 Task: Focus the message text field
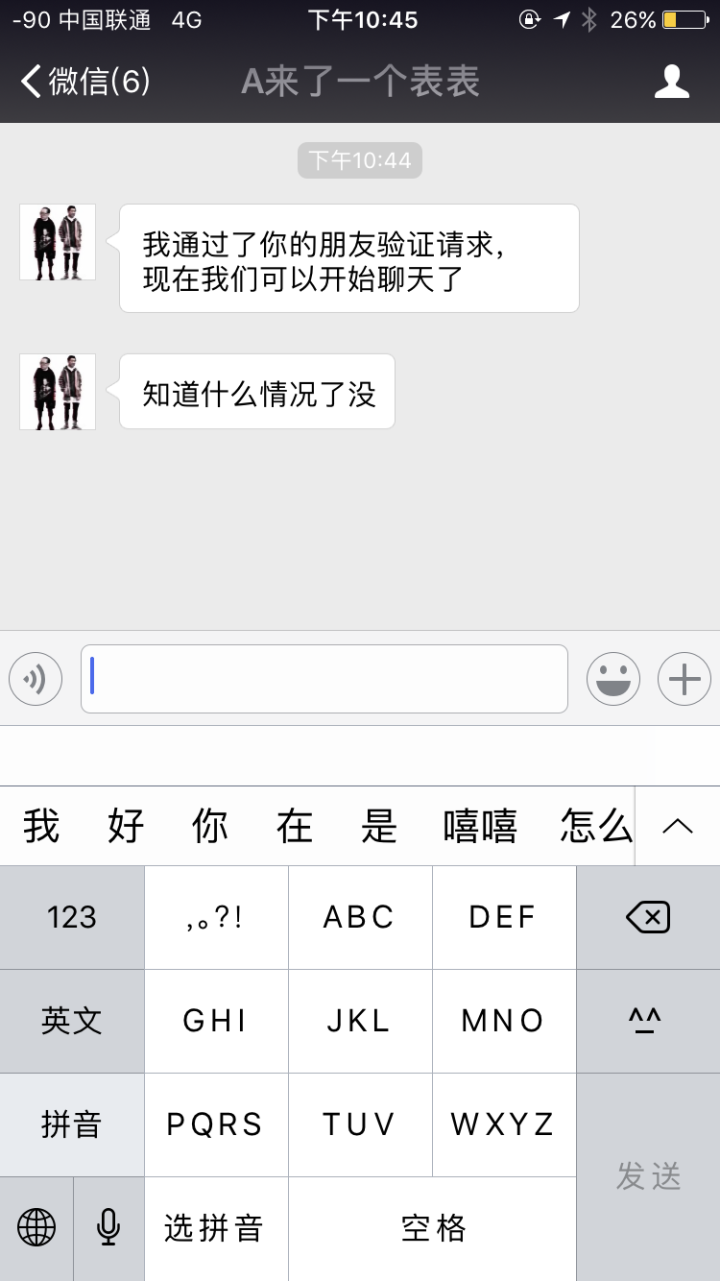(x=324, y=679)
